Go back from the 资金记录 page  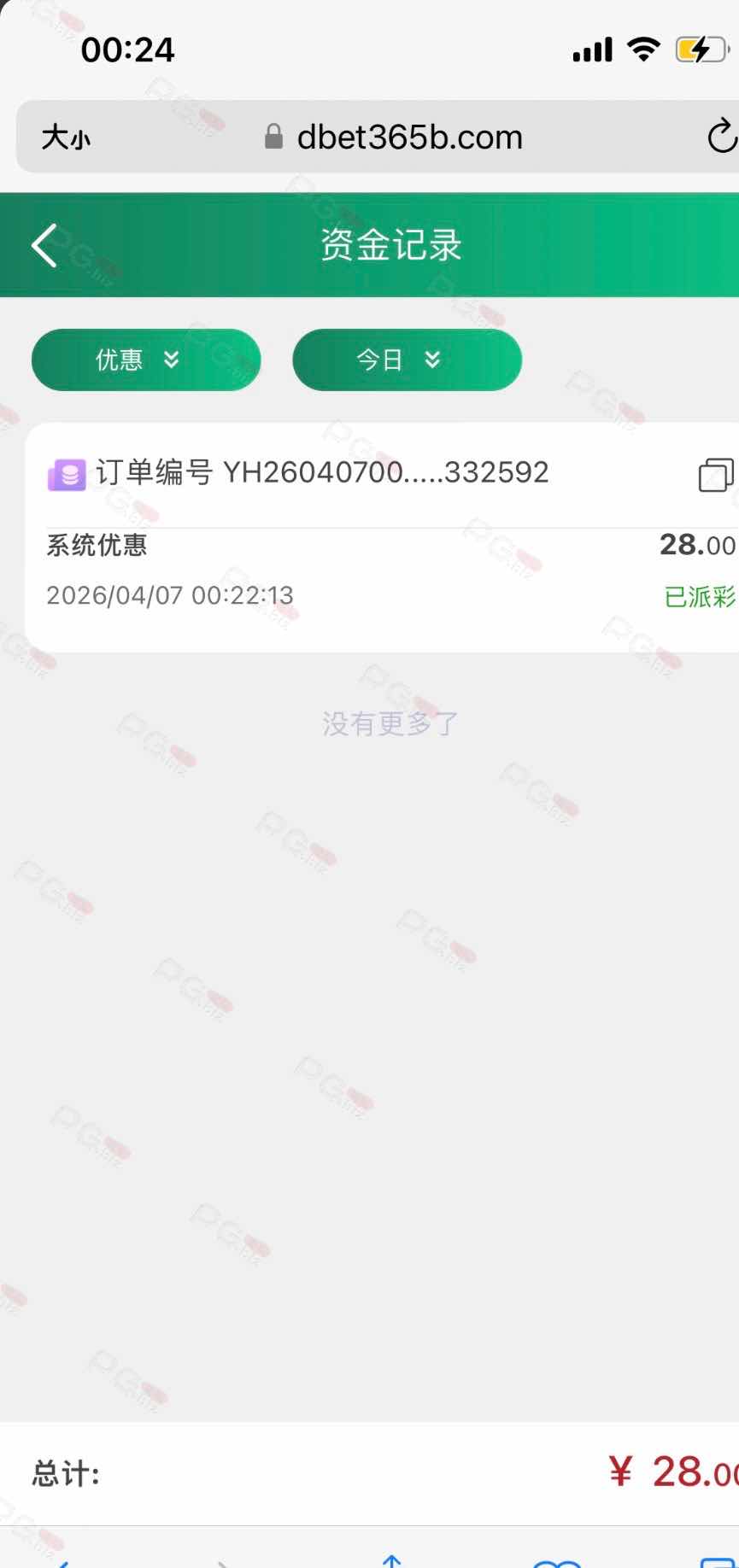[44, 246]
